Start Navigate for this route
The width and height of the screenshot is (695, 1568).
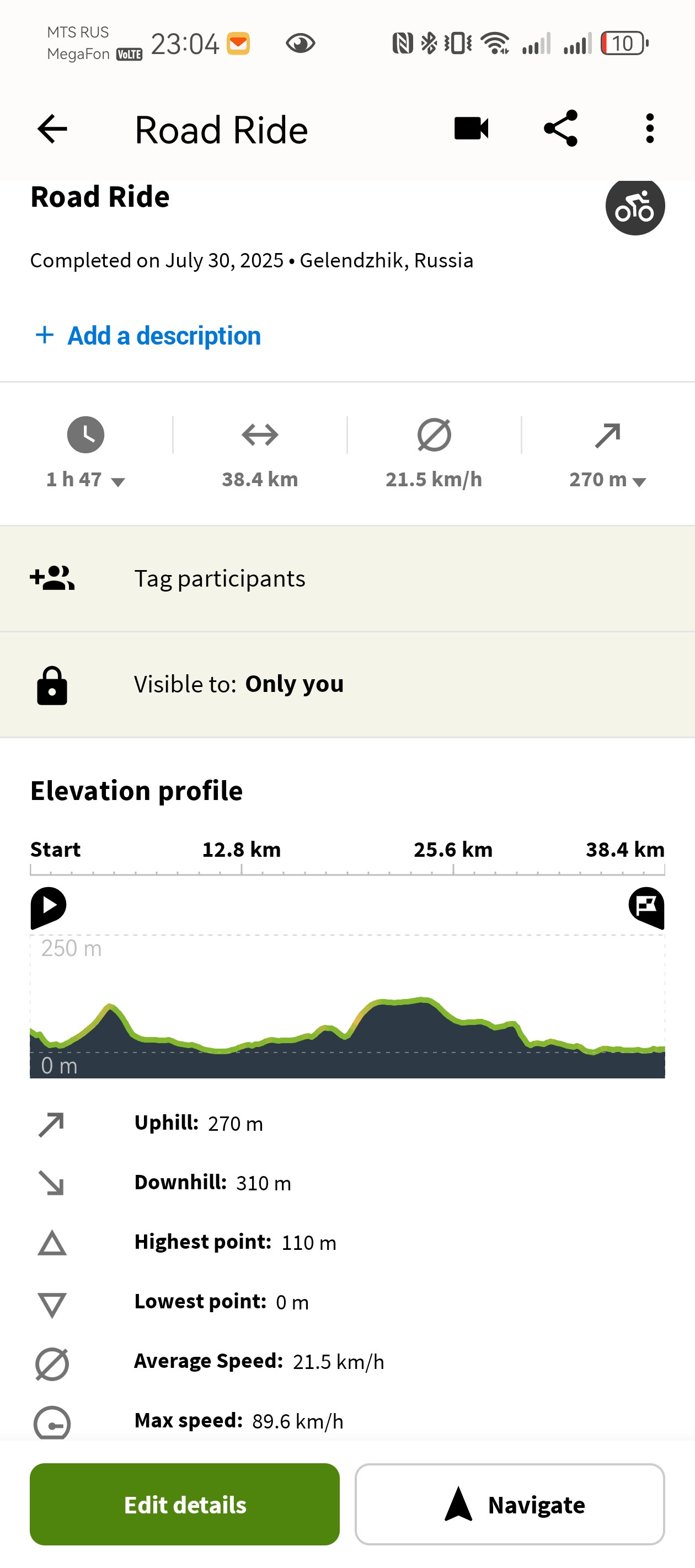pyautogui.click(x=510, y=1504)
